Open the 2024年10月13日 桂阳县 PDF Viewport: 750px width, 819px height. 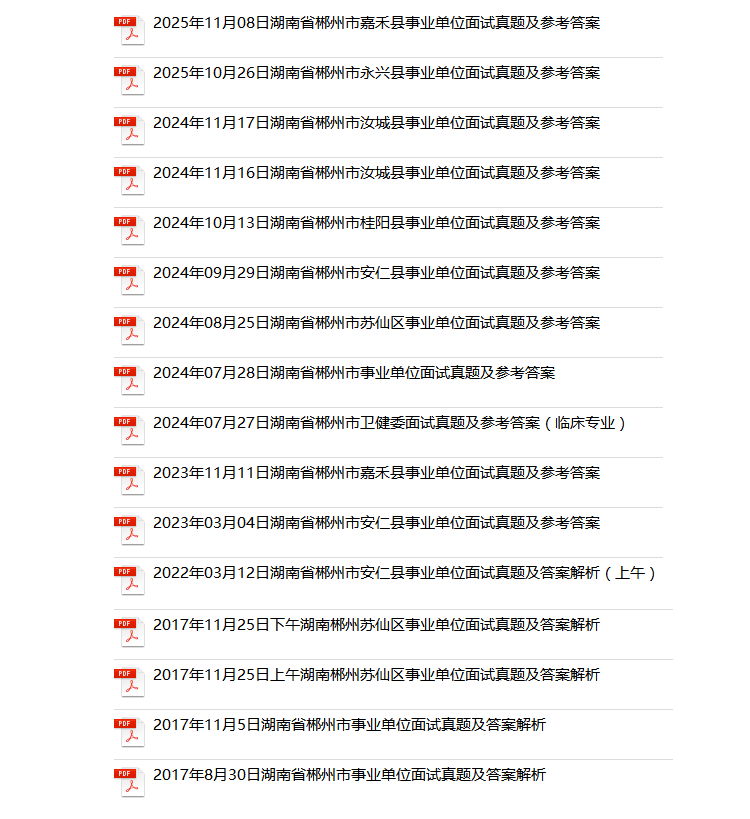(x=376, y=223)
